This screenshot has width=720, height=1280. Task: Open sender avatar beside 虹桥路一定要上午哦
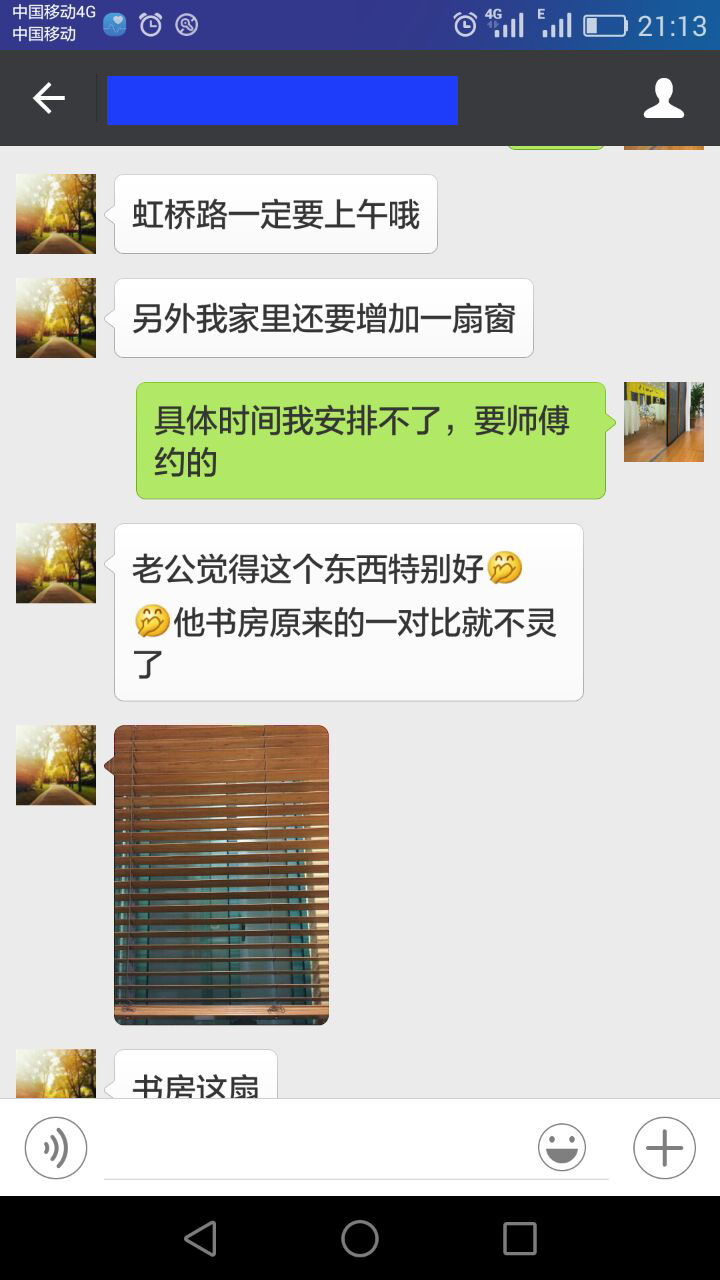point(56,214)
